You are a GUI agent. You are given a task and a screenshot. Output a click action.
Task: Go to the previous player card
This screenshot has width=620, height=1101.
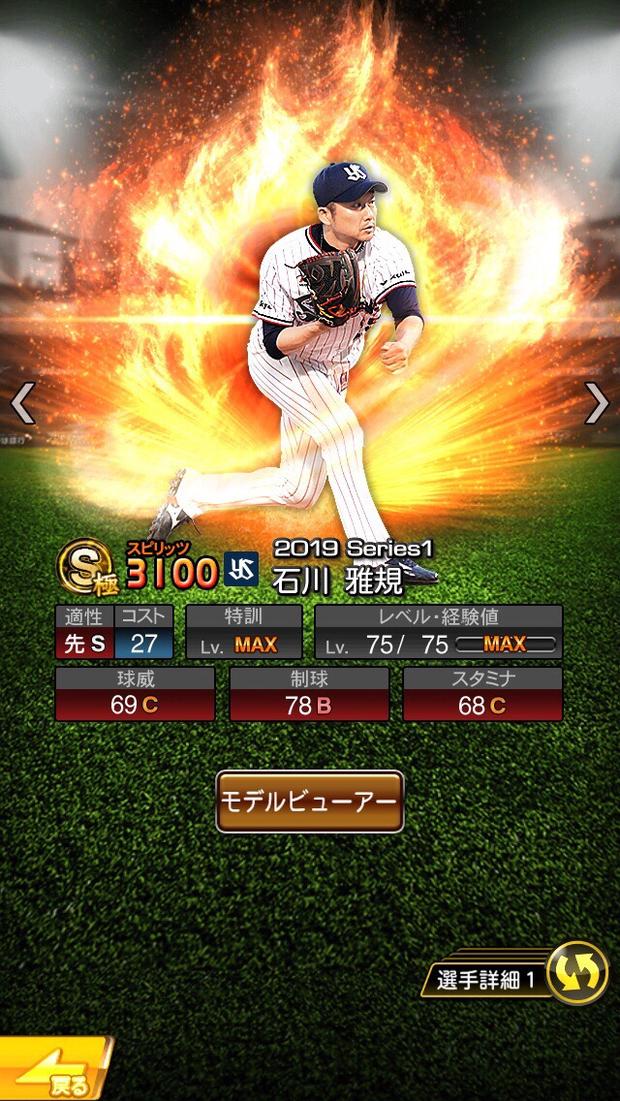coord(23,403)
